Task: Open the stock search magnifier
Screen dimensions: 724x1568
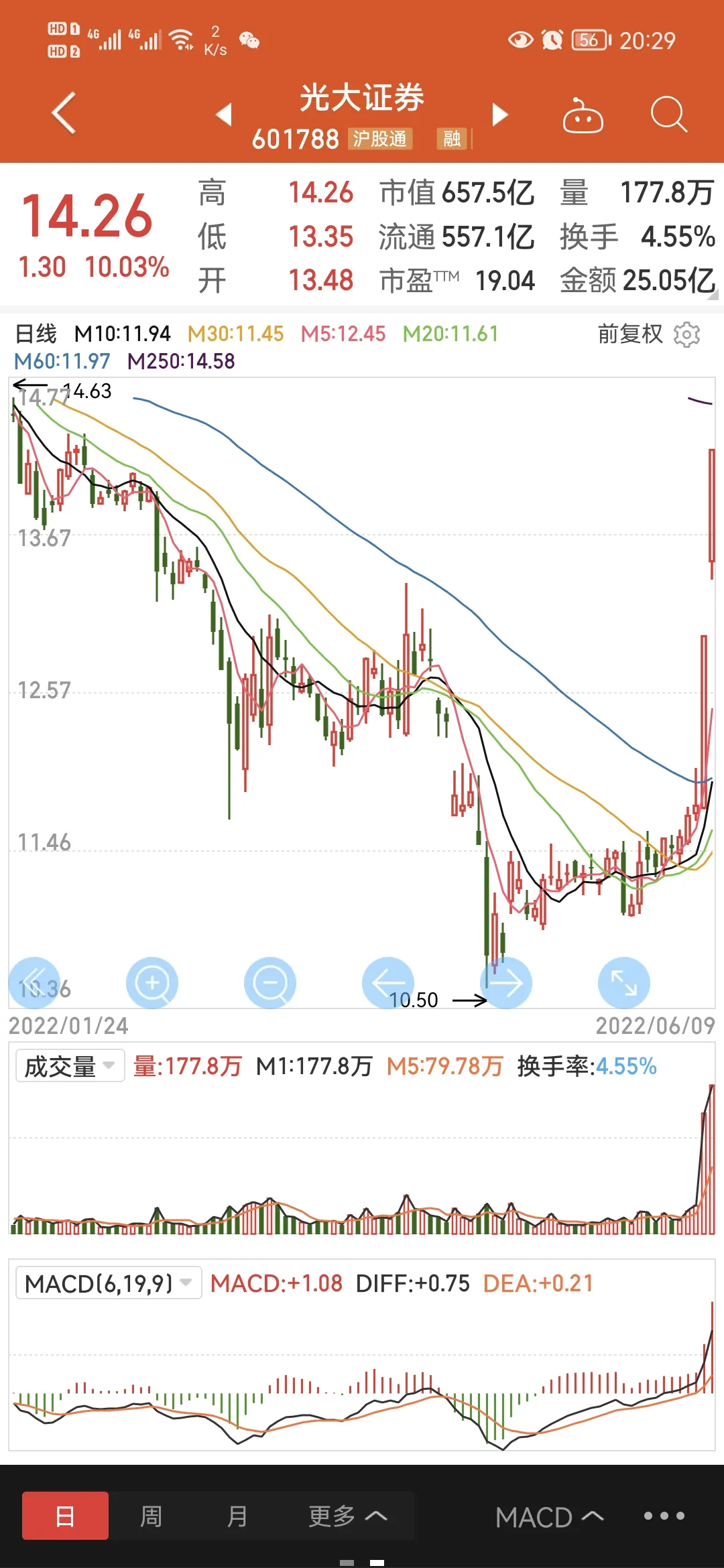Action: (x=669, y=114)
